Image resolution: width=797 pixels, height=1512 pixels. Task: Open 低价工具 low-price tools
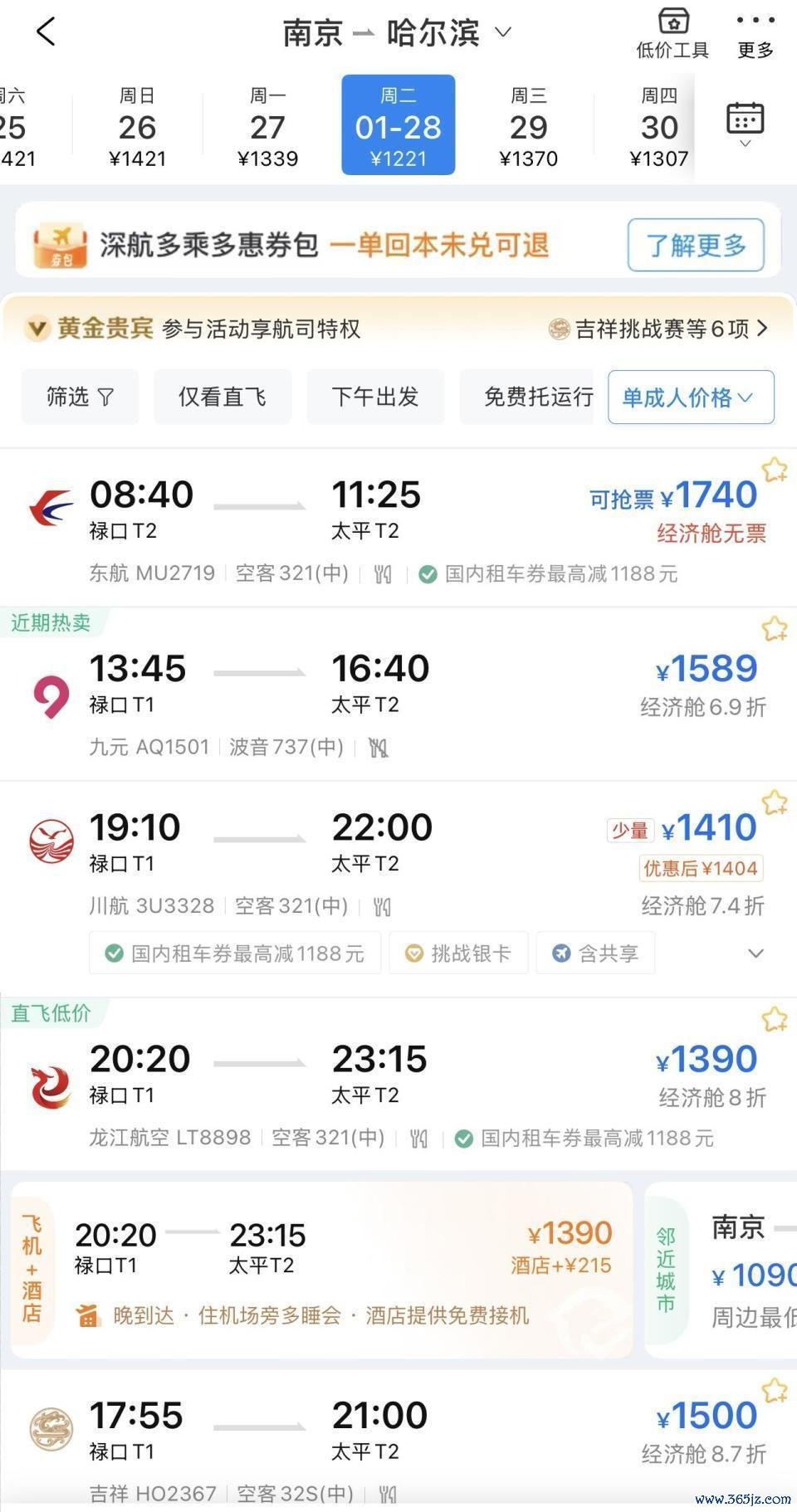672,33
